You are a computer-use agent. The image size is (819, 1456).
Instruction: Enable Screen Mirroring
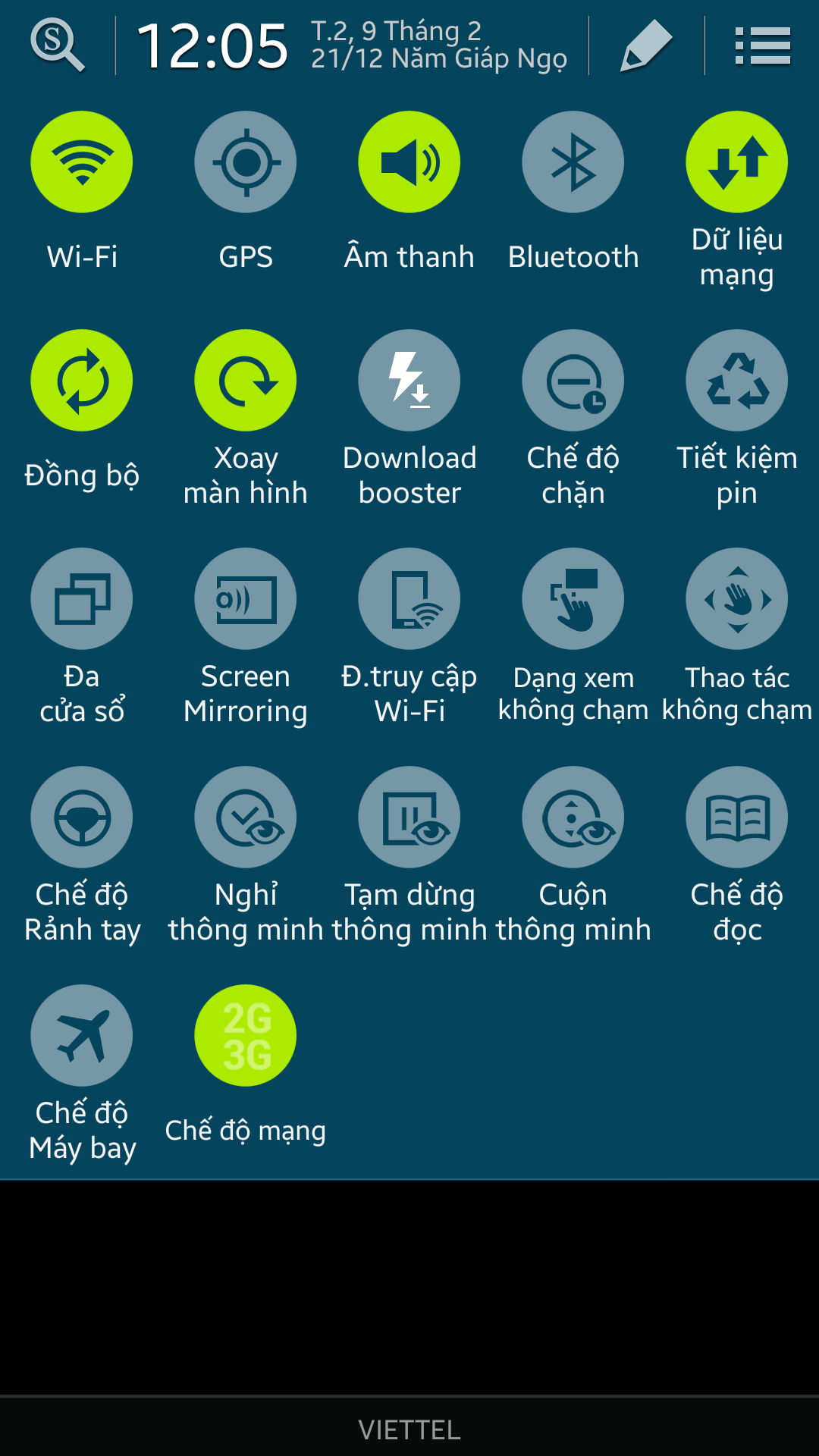pyautogui.click(x=246, y=599)
